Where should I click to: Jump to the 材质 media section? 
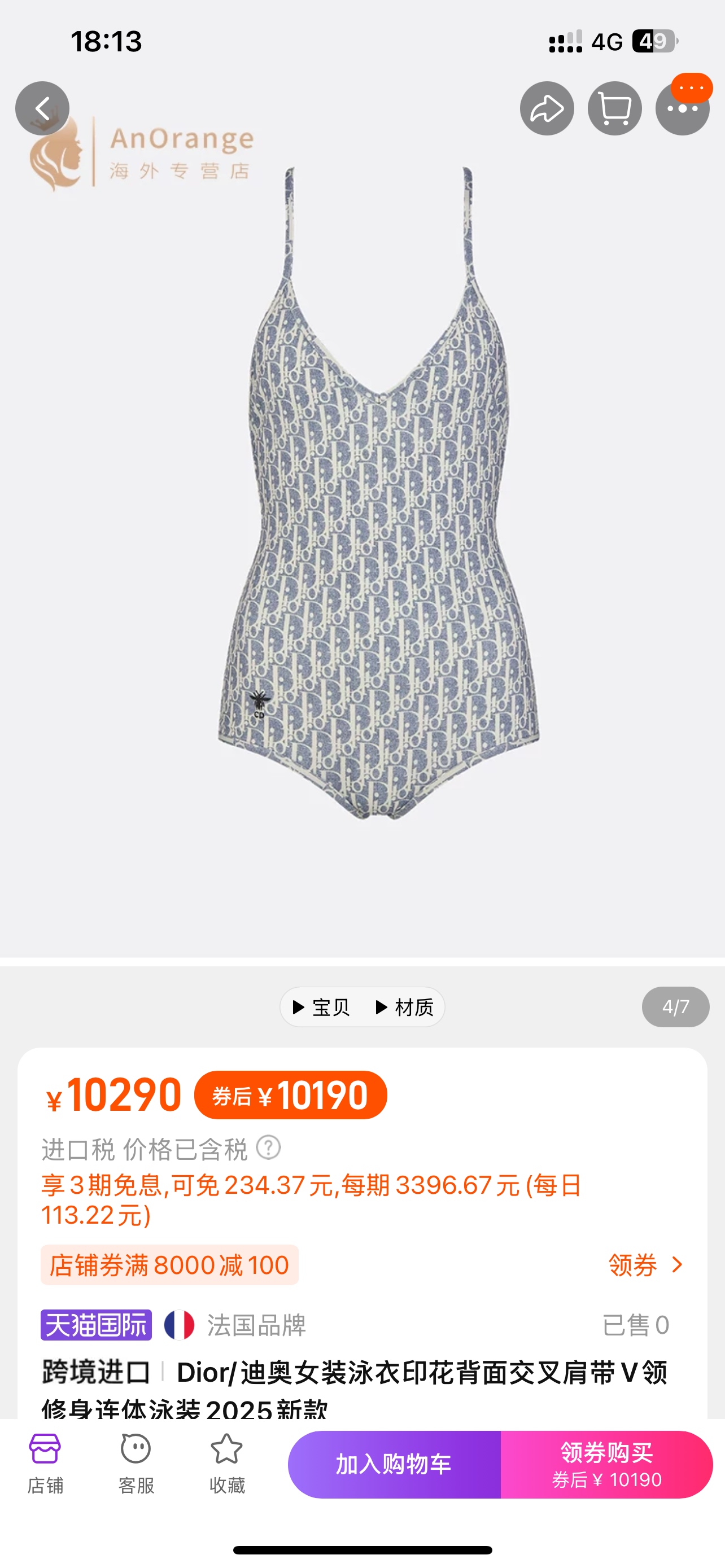[x=405, y=1008]
